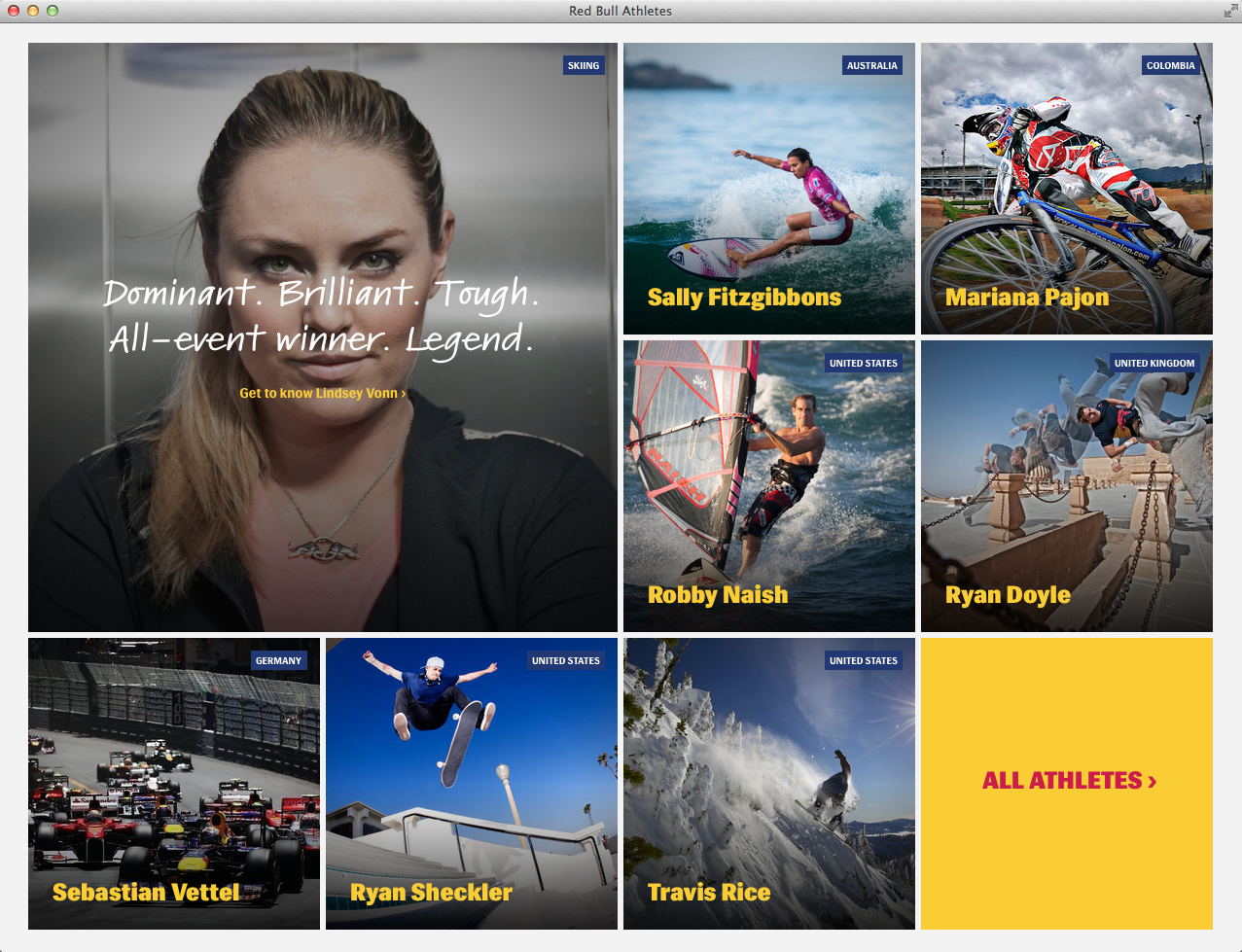Open Mariana Pajon athlete tile
This screenshot has height=952, width=1242.
click(x=1066, y=189)
